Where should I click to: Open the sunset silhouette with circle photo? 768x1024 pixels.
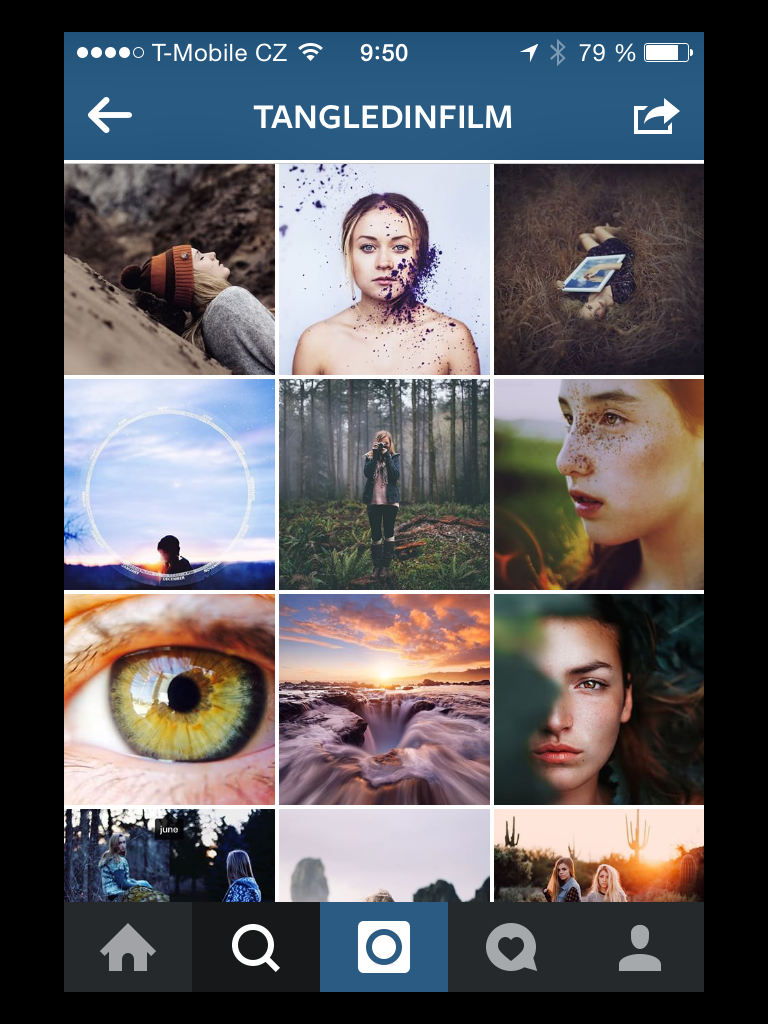pos(169,484)
